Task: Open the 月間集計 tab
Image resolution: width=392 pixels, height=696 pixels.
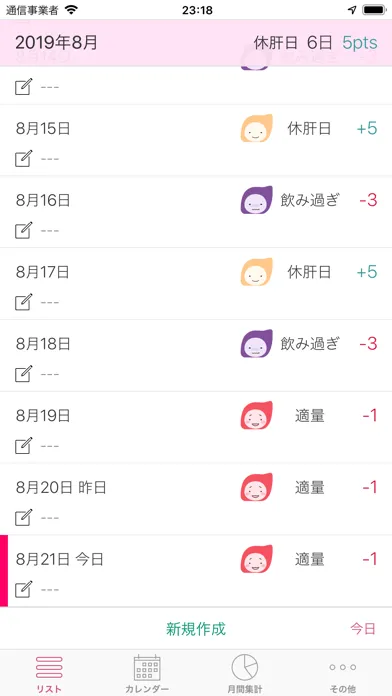Action: pos(245,673)
